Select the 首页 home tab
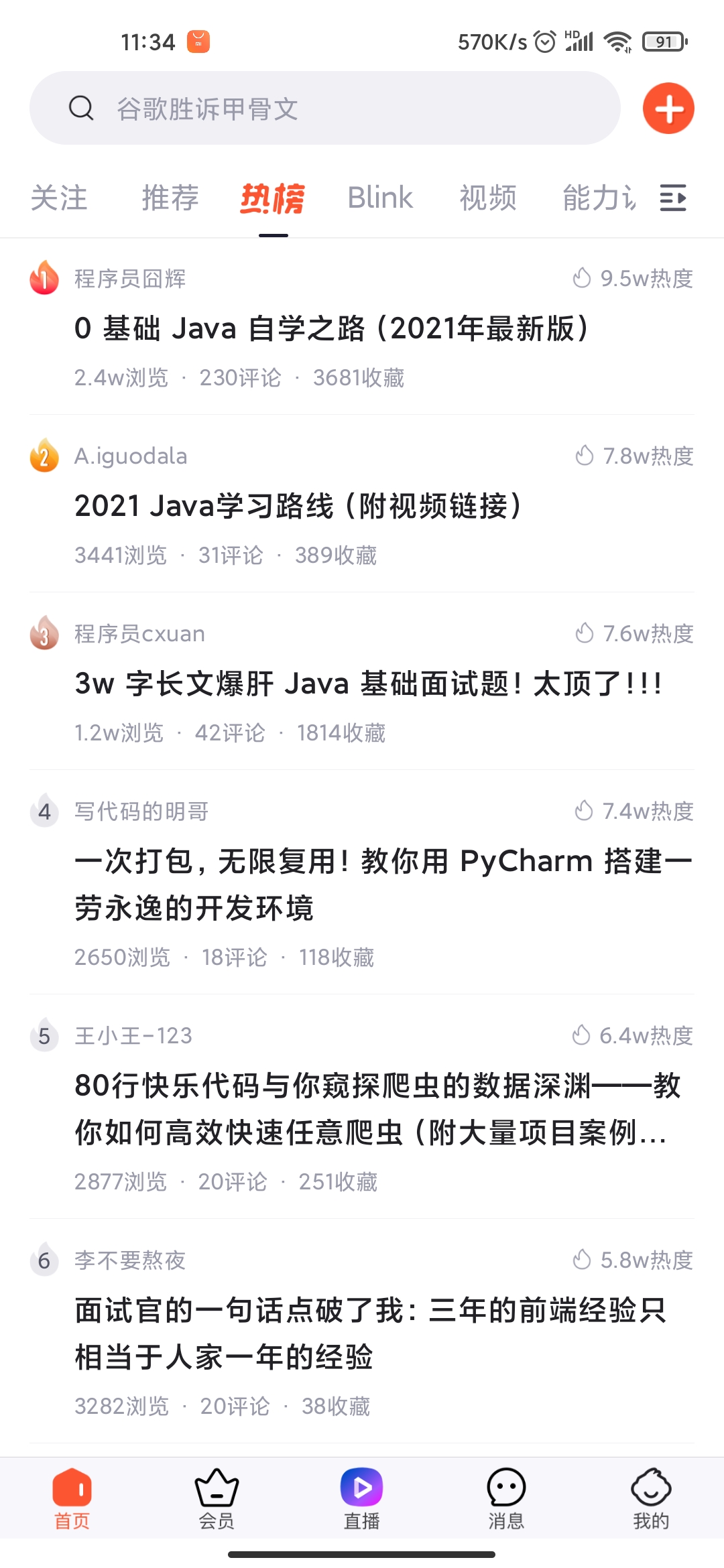Image resolution: width=724 pixels, height=1568 pixels. (72, 1498)
